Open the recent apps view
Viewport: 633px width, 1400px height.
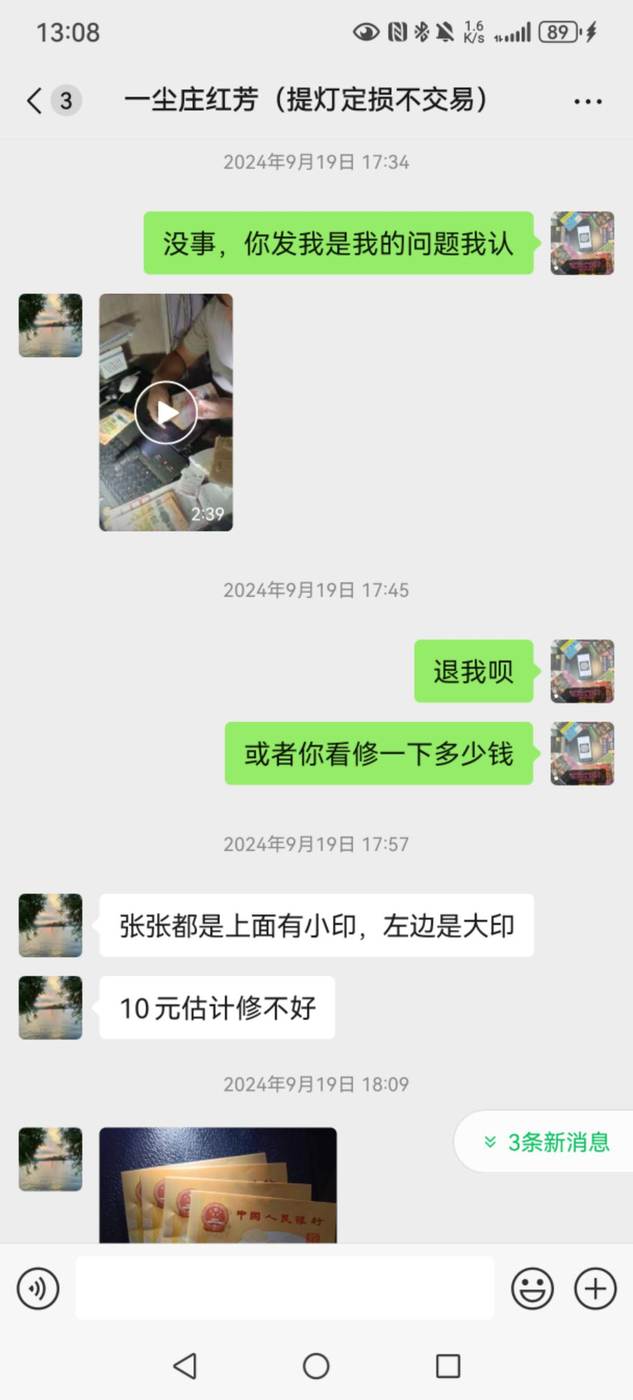[448, 1366]
